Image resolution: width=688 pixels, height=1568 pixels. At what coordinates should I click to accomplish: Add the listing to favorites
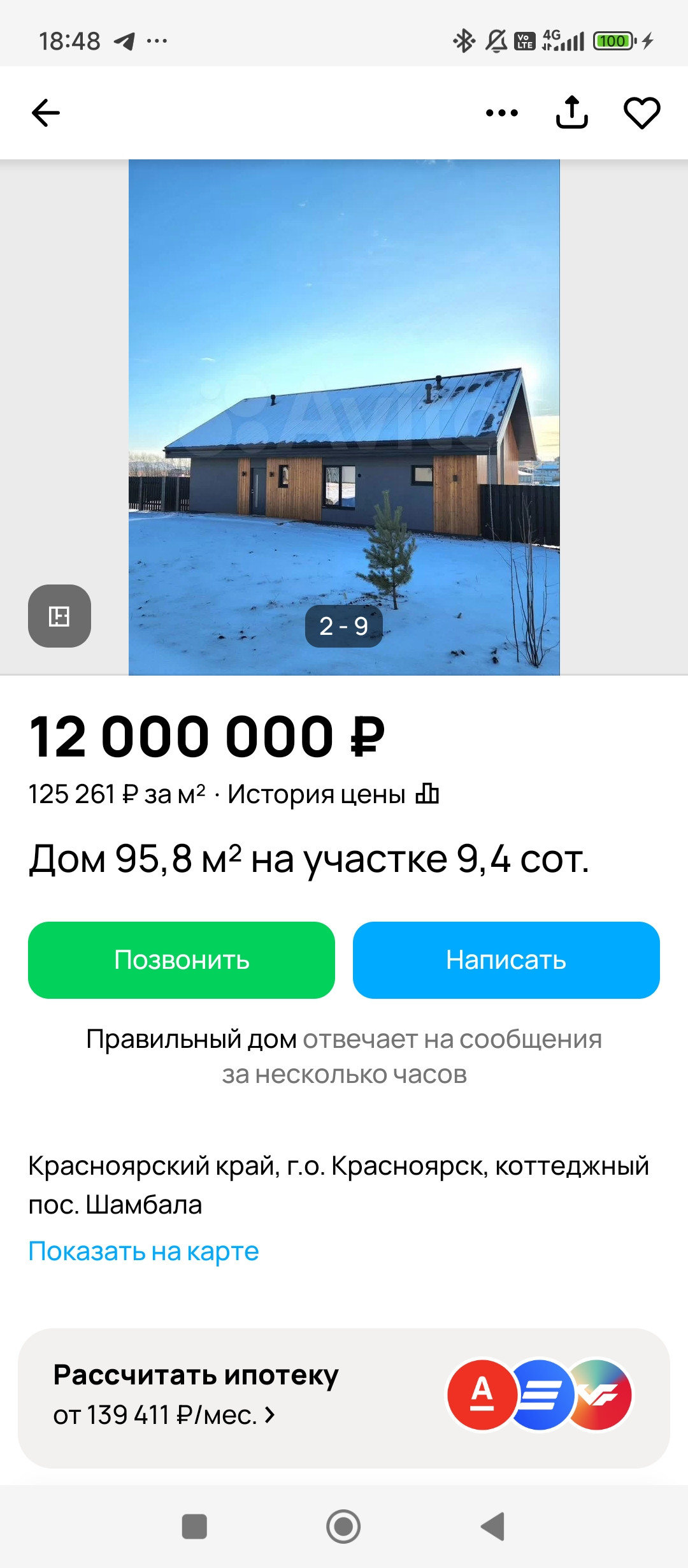click(641, 113)
